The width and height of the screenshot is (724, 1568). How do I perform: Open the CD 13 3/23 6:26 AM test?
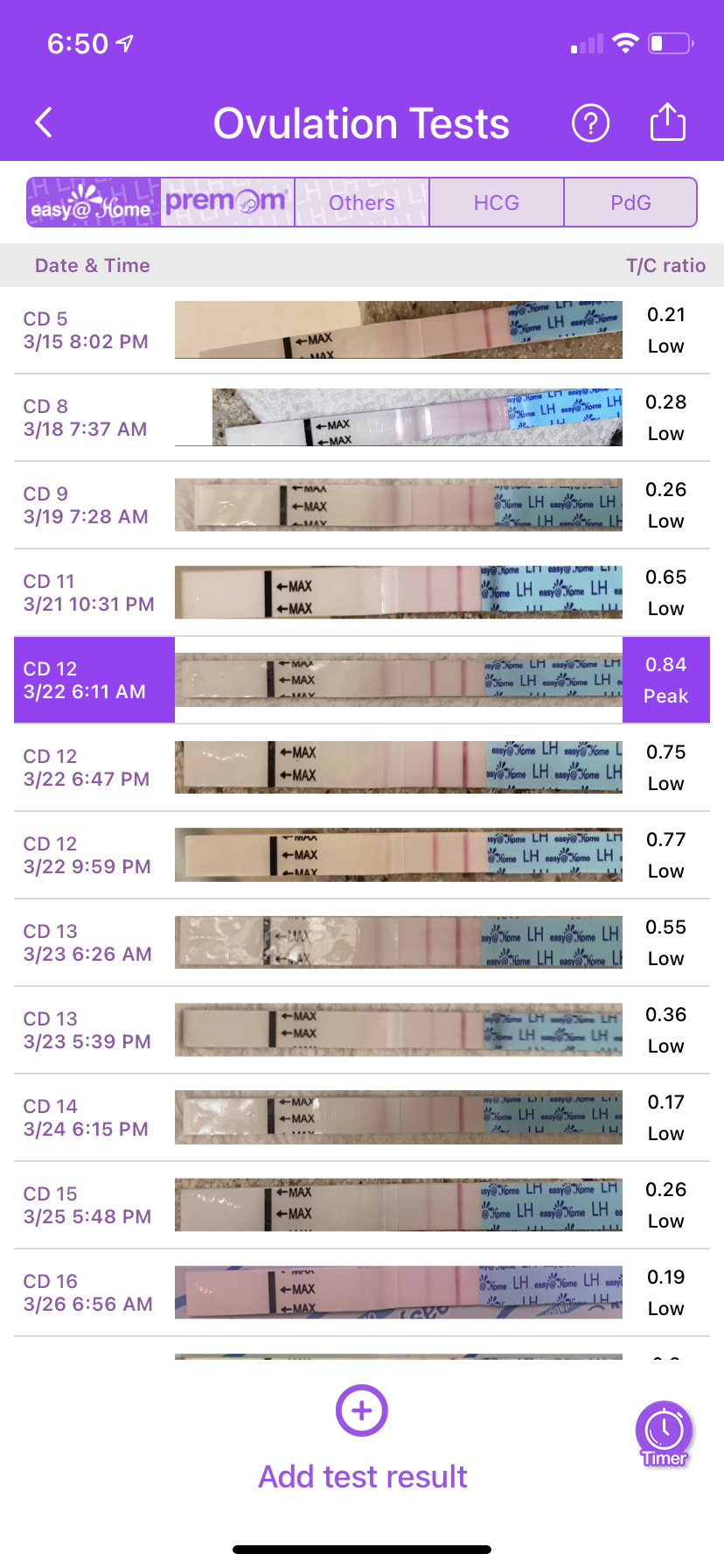tap(362, 942)
